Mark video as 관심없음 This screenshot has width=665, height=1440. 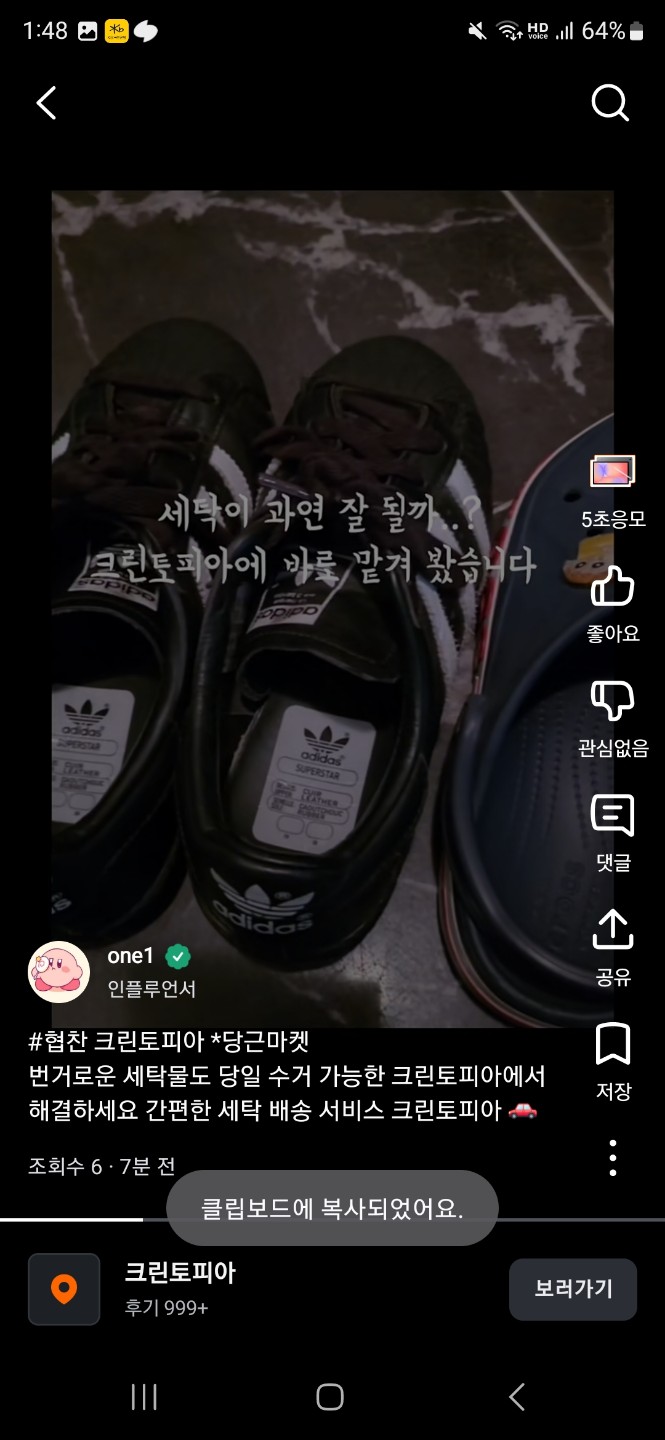[x=613, y=701]
